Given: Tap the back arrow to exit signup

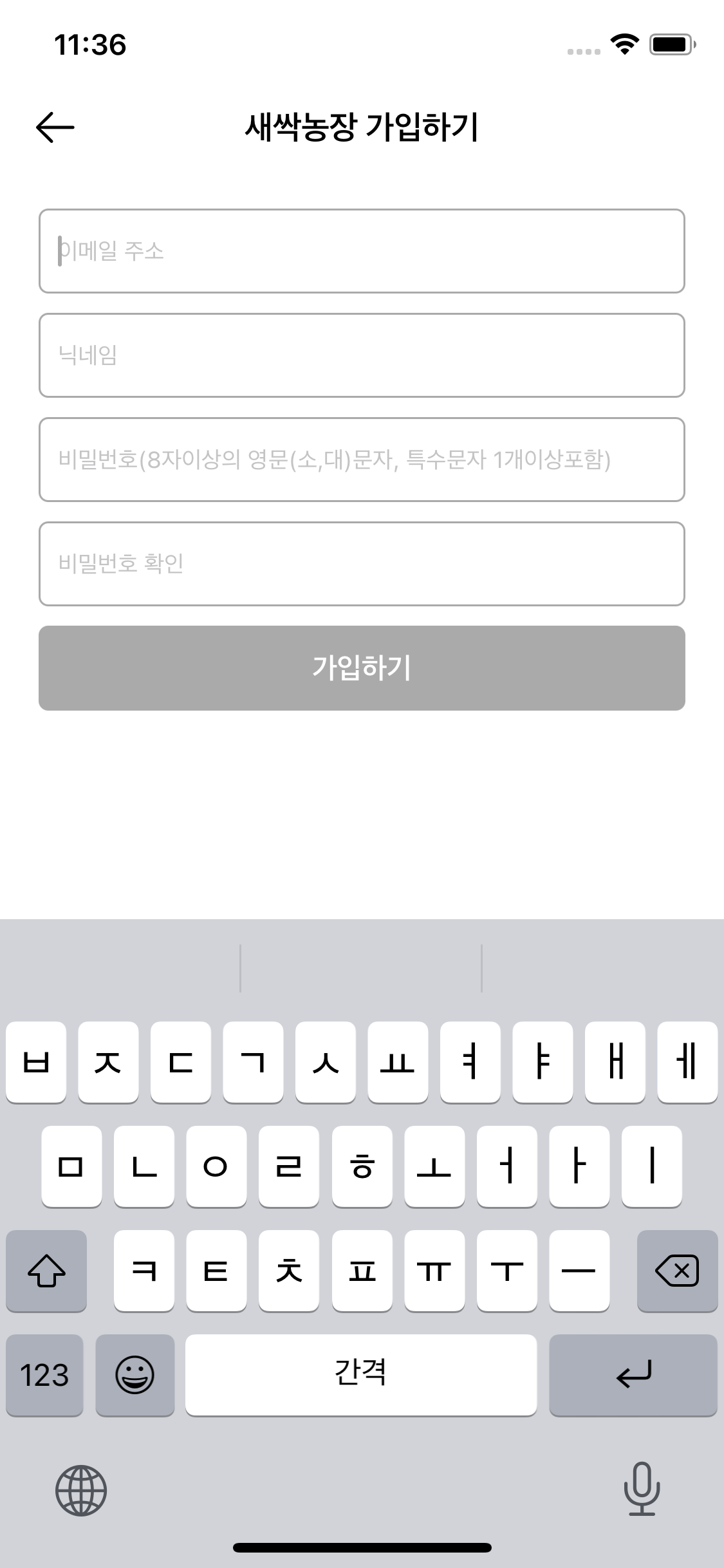Looking at the screenshot, I should click(x=55, y=128).
